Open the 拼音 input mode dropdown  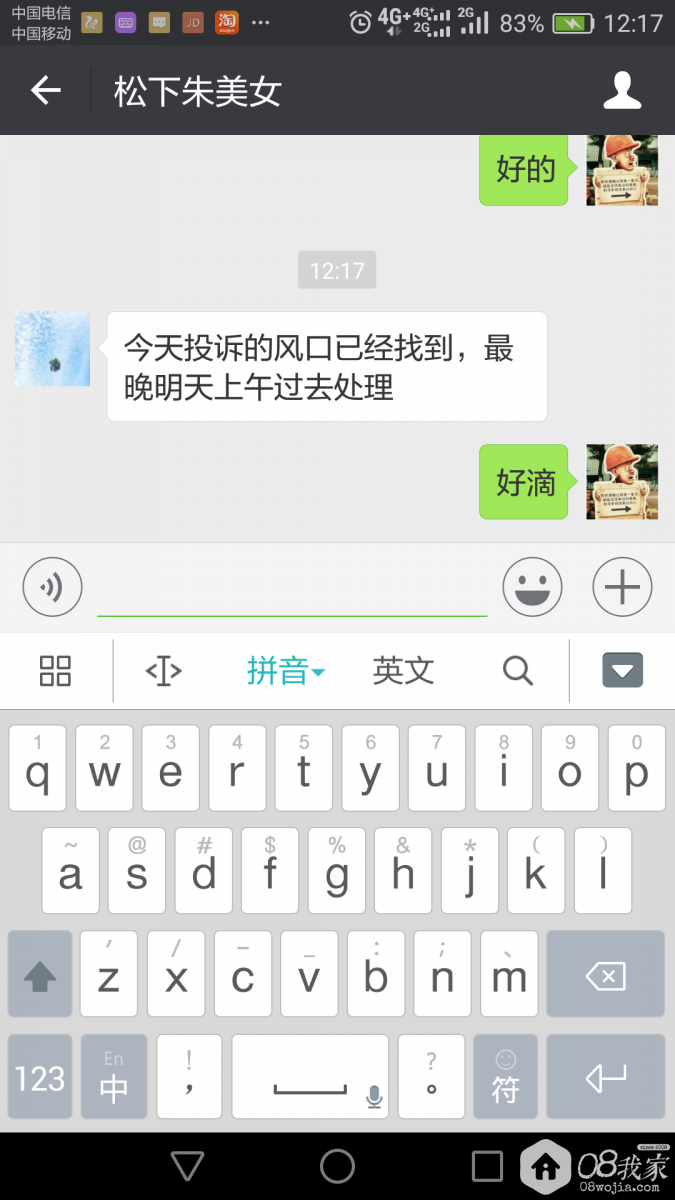tap(285, 671)
